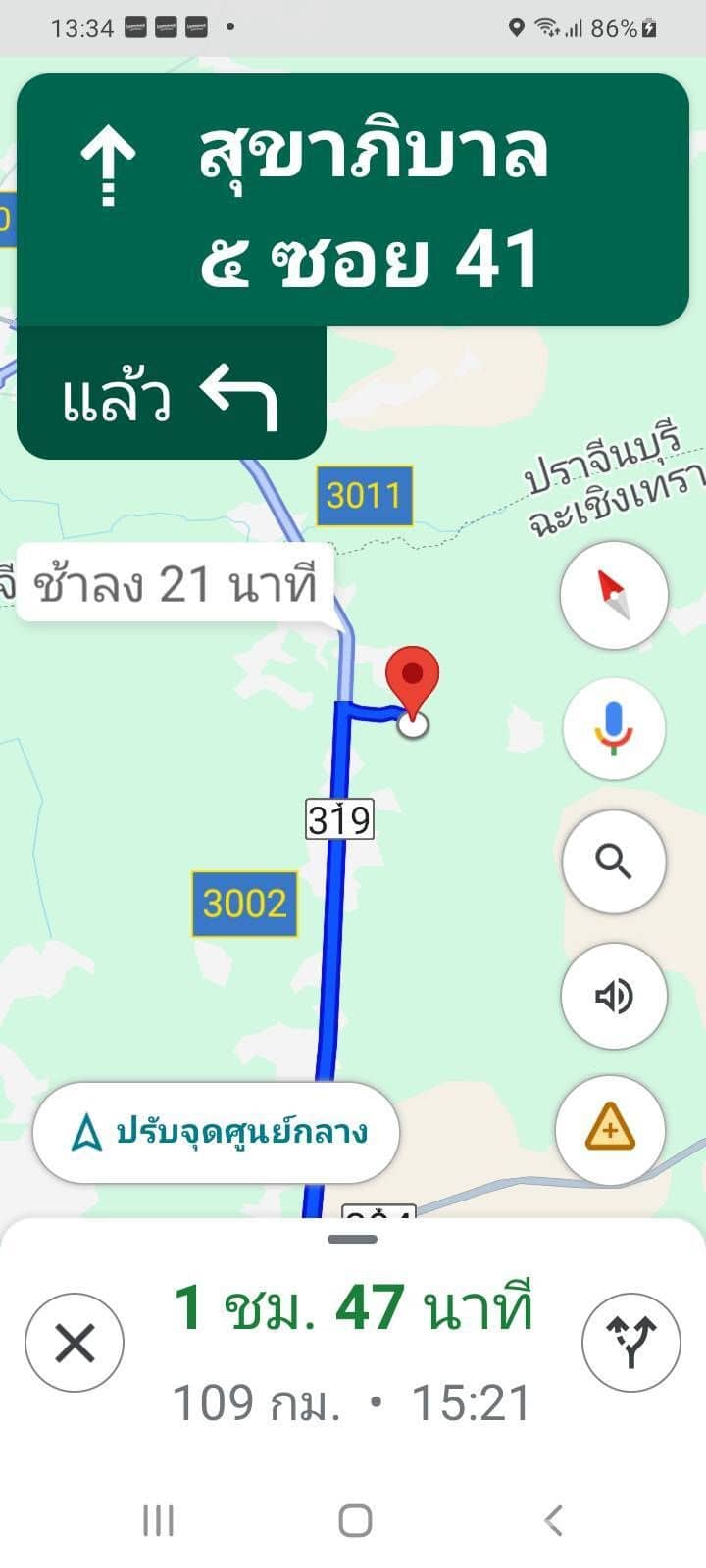This screenshot has height=1568, width=706.
Task: Open the compass to reorient the map
Action: [x=614, y=595]
